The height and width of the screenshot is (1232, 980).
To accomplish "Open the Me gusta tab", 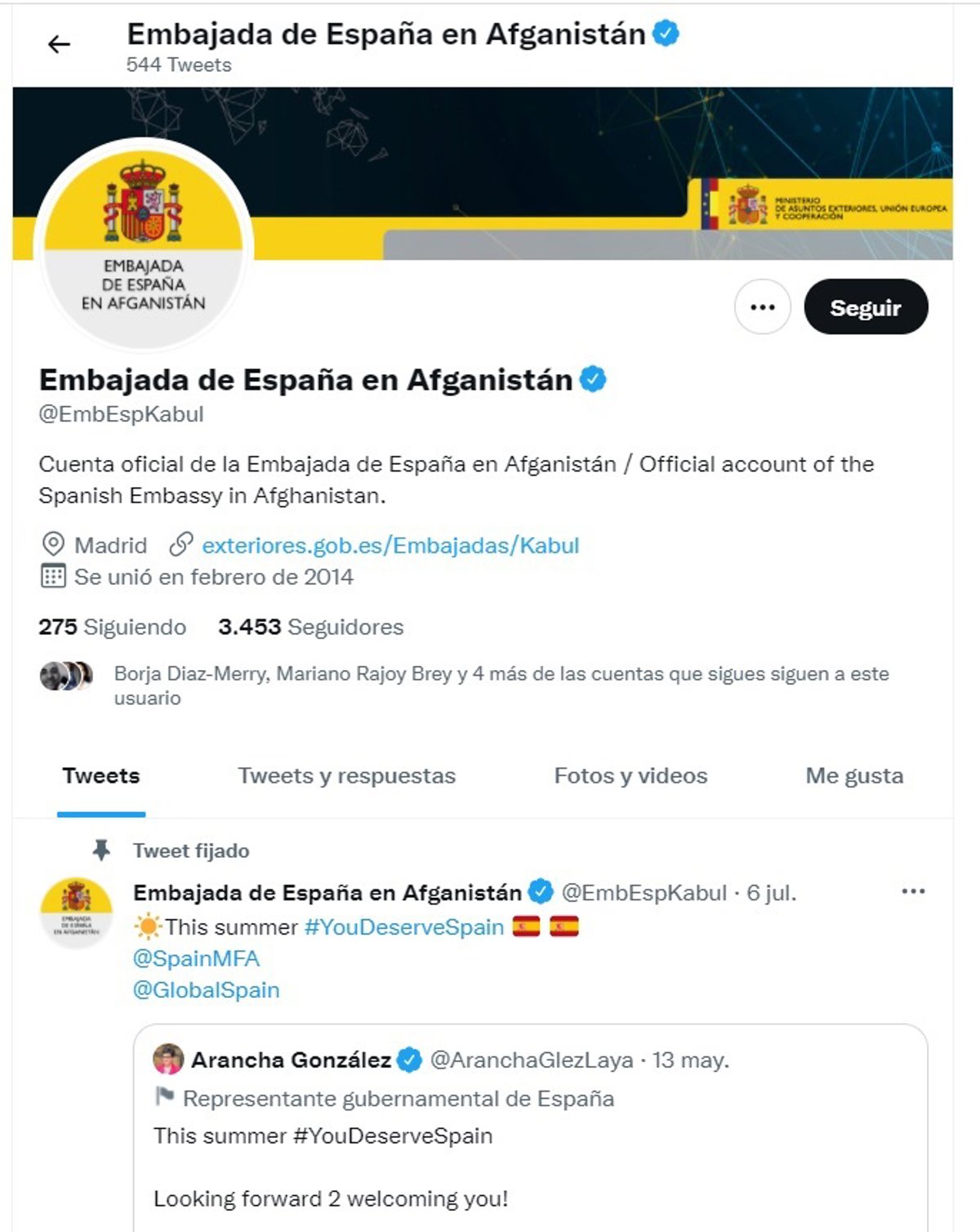I will (854, 775).
